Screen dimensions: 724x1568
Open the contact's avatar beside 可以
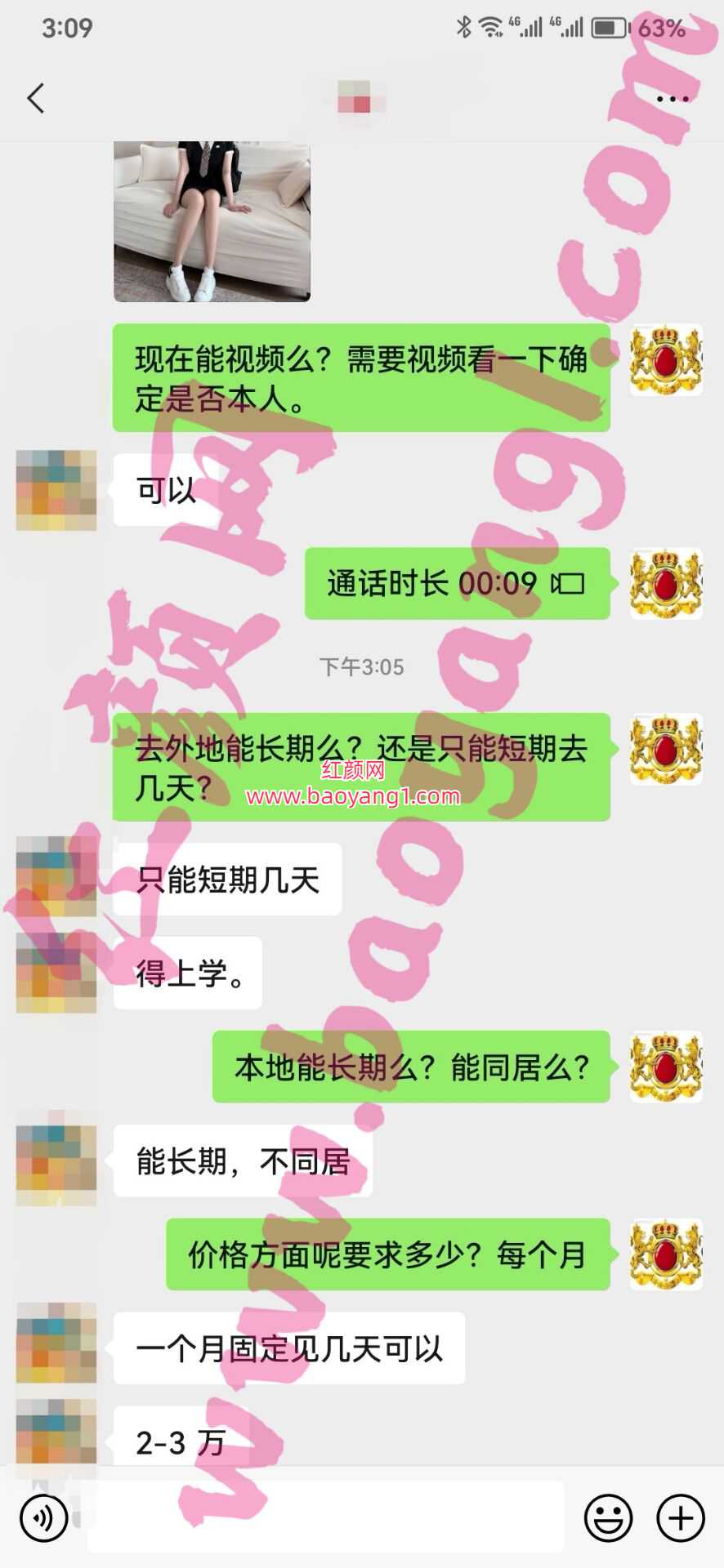56,490
